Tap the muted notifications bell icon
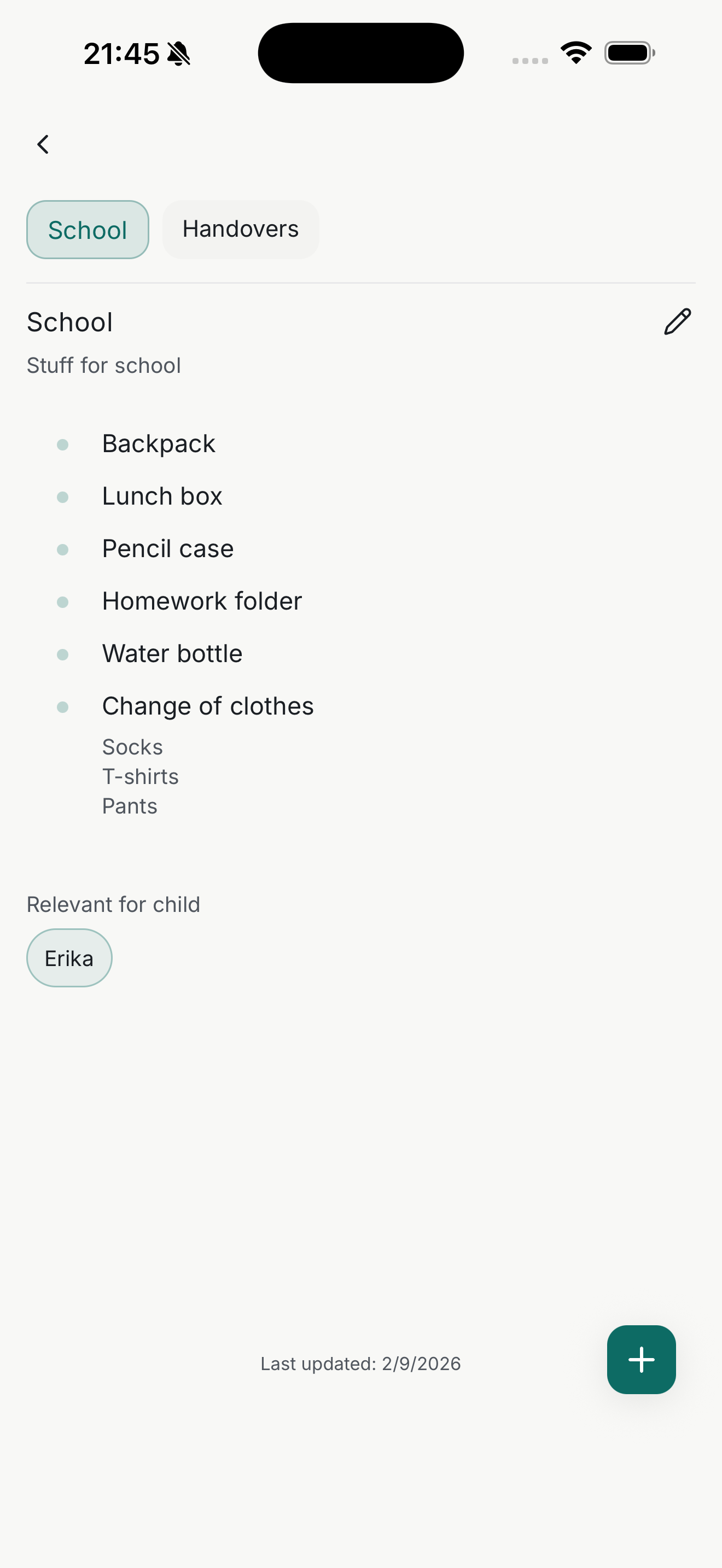This screenshot has height=1568, width=722. (x=179, y=54)
